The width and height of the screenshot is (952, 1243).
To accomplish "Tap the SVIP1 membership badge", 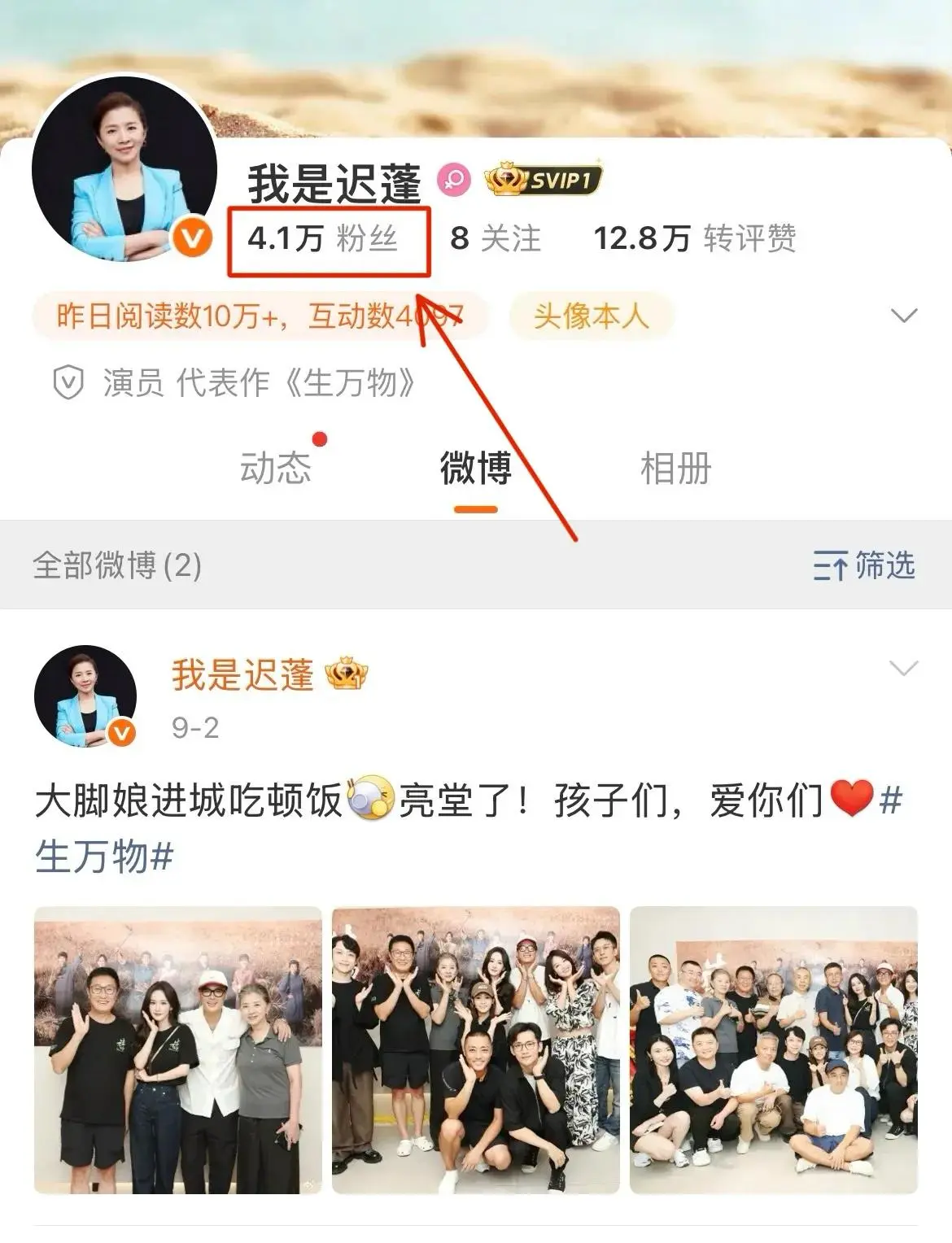I will 544,179.
